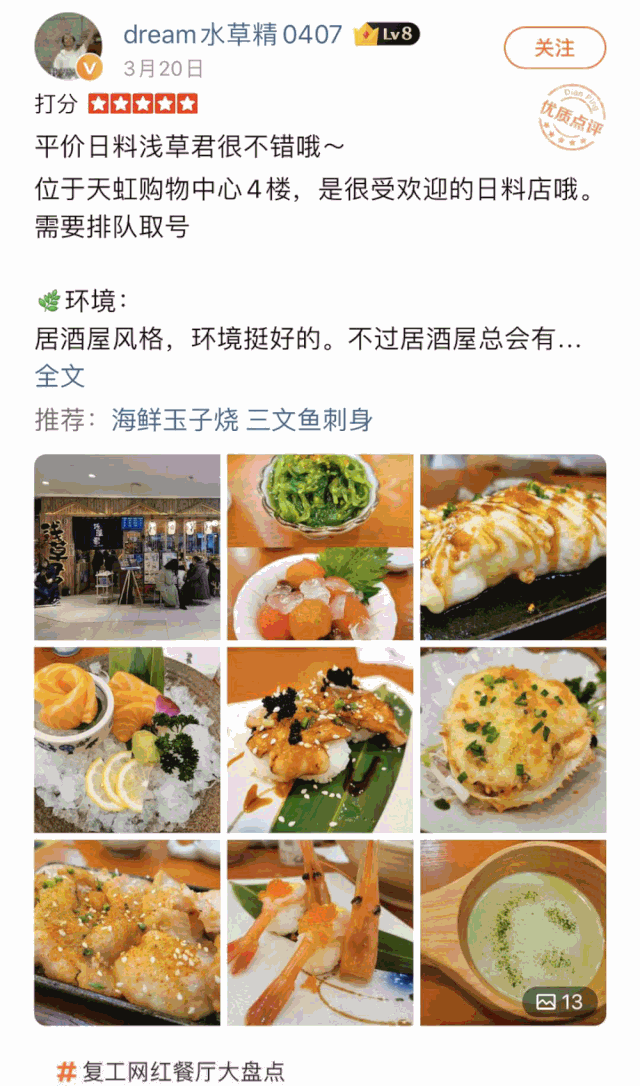Open the grilled squid with sauce photo
Screen dimensions: 640x1086
point(513,547)
